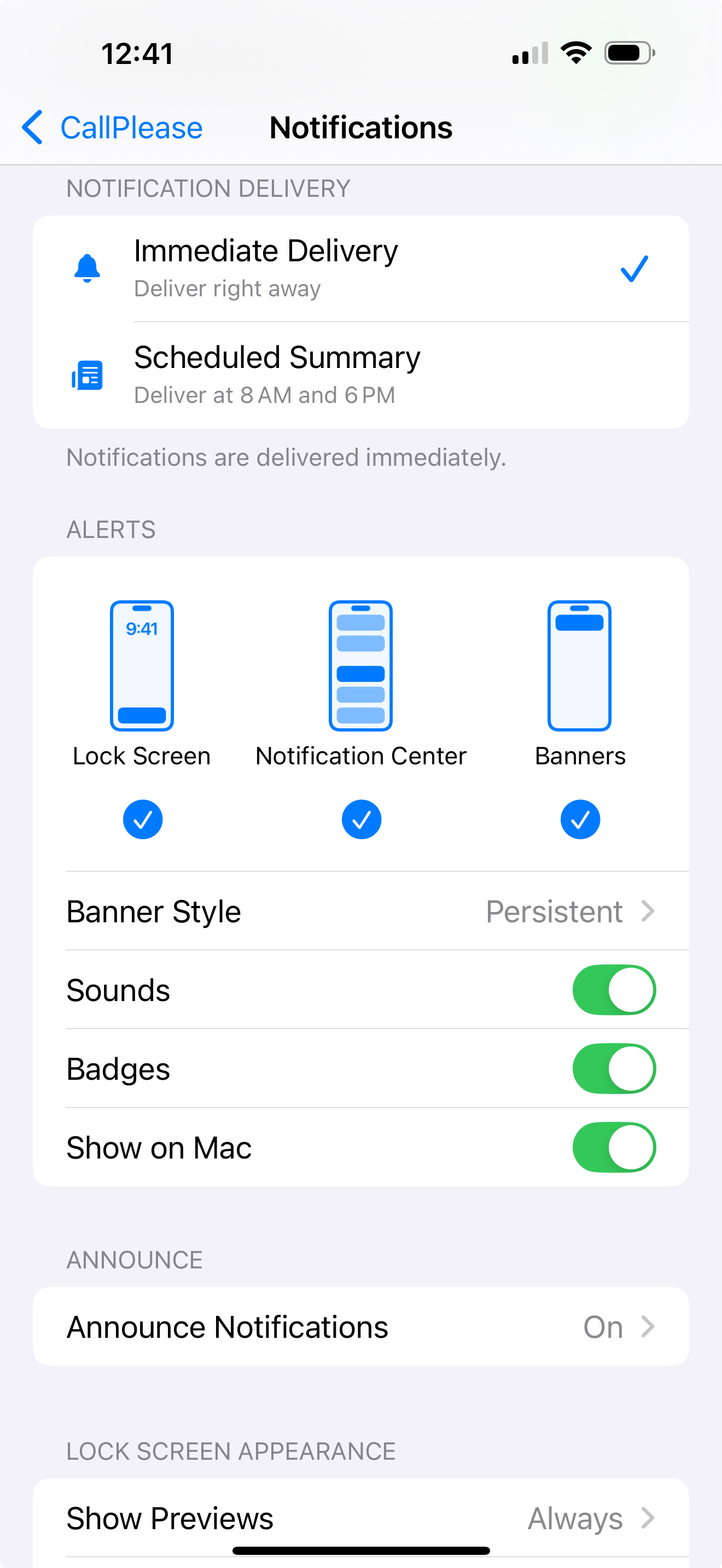The image size is (722, 1568).
Task: Click the Lock Screen preview phone icon
Action: (x=142, y=666)
